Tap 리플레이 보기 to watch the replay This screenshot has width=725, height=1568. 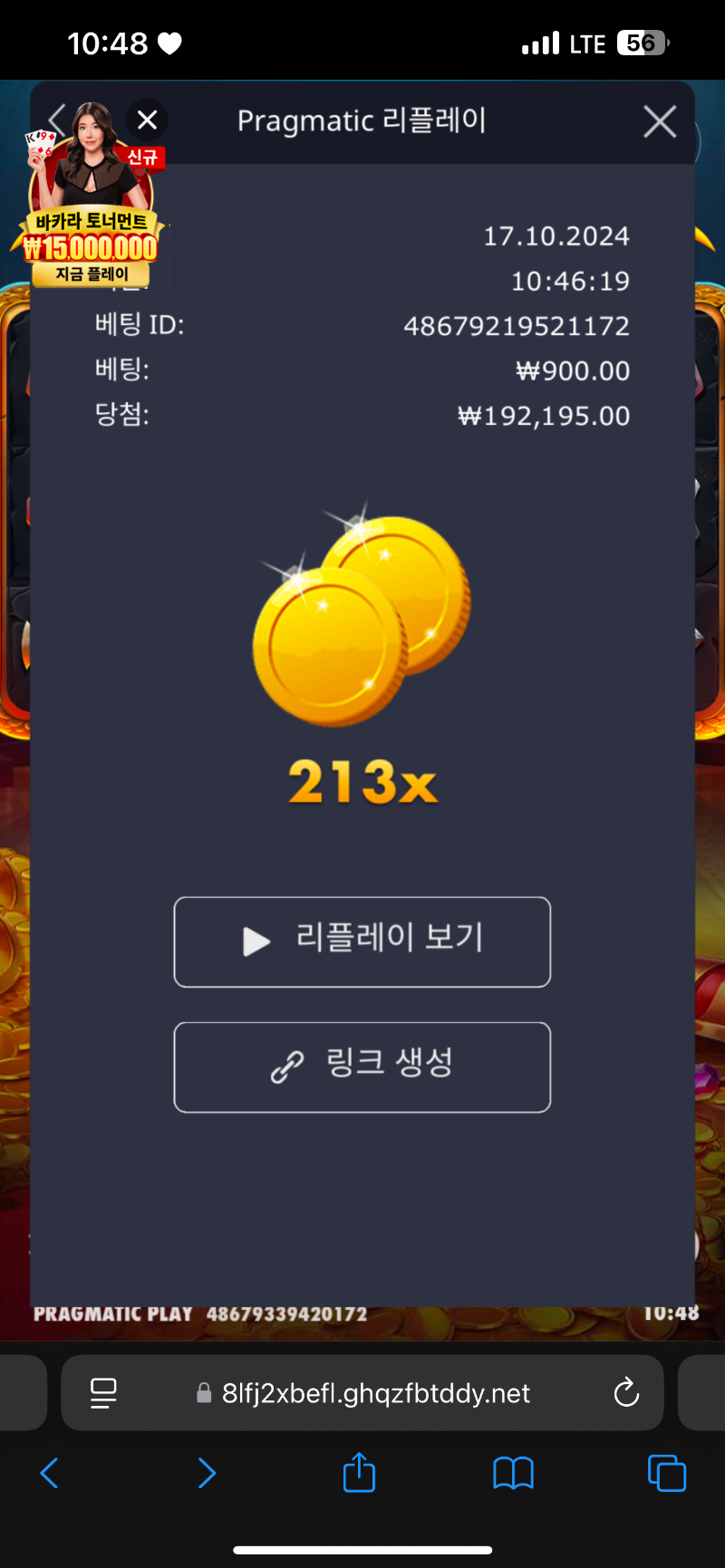pos(362,942)
